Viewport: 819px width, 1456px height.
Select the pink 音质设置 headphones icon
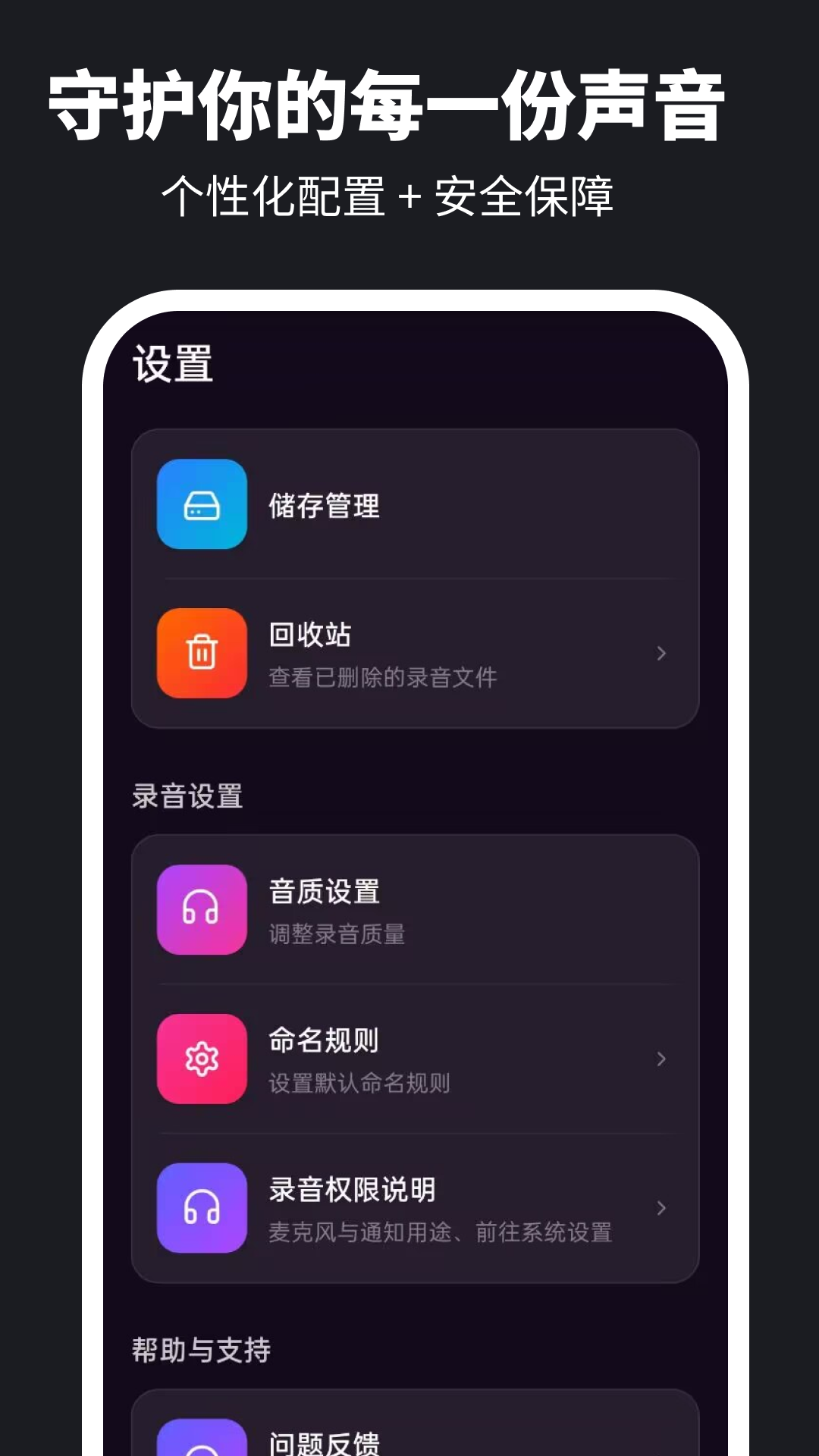(201, 910)
